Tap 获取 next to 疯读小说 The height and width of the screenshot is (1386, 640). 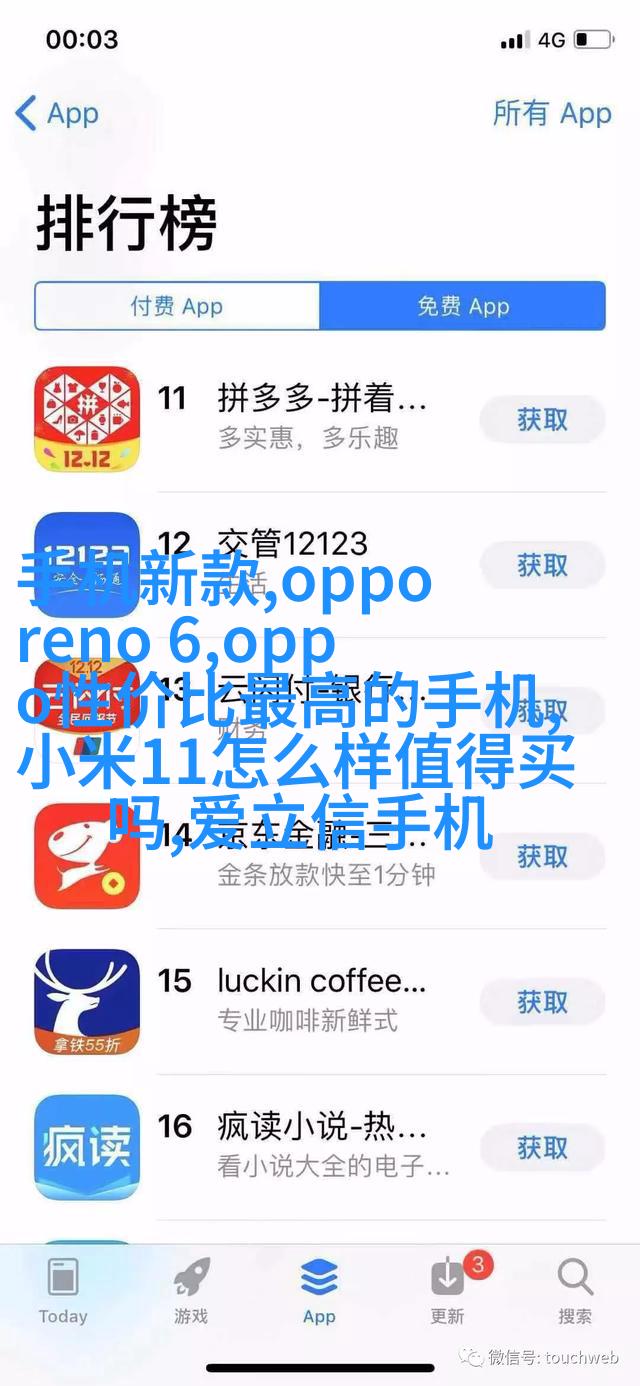point(542,1148)
